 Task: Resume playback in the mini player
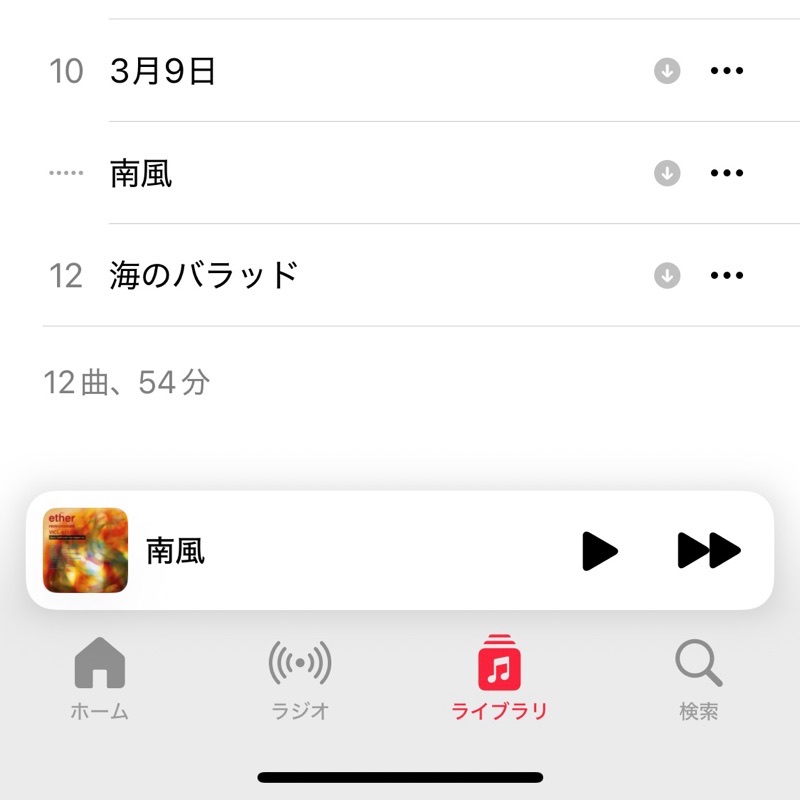600,551
